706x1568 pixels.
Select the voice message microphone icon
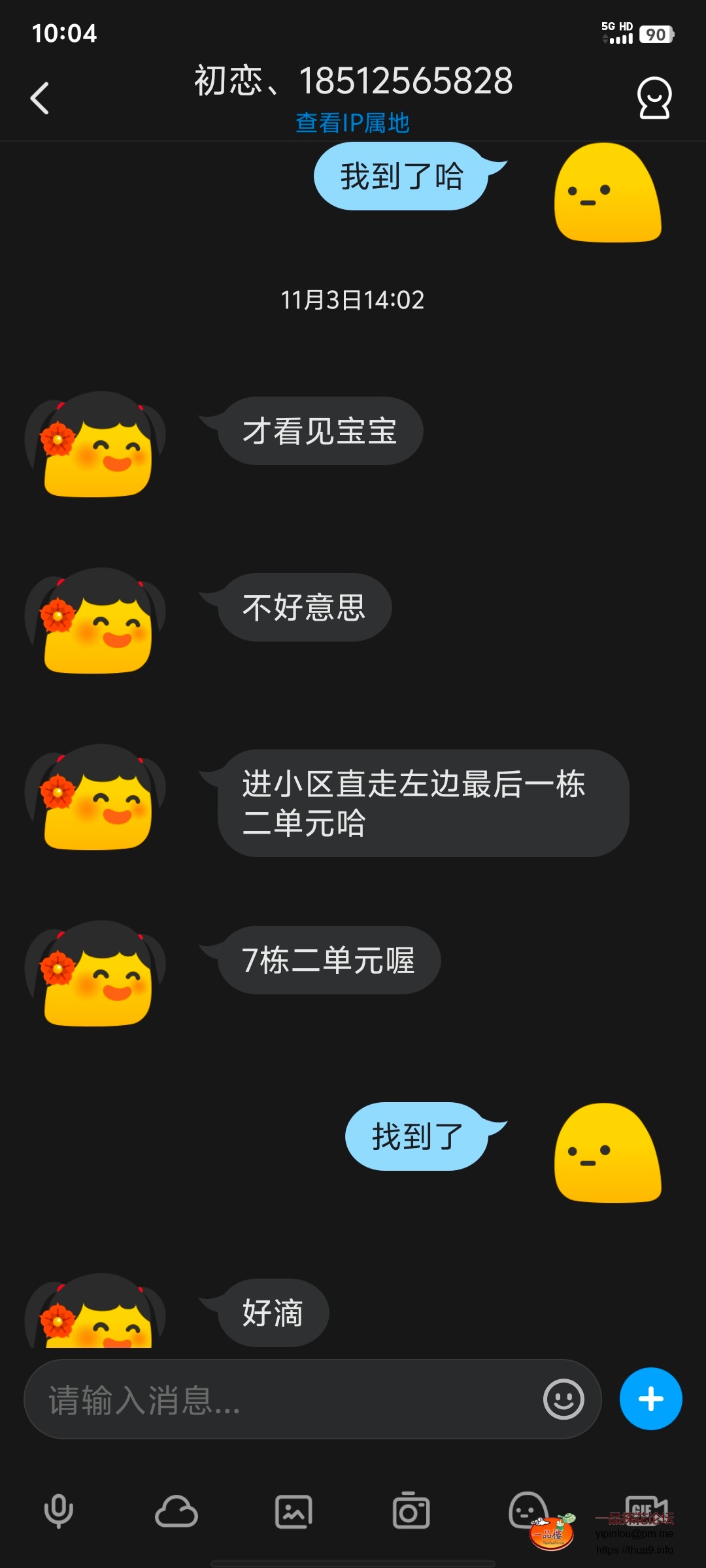(59, 1511)
